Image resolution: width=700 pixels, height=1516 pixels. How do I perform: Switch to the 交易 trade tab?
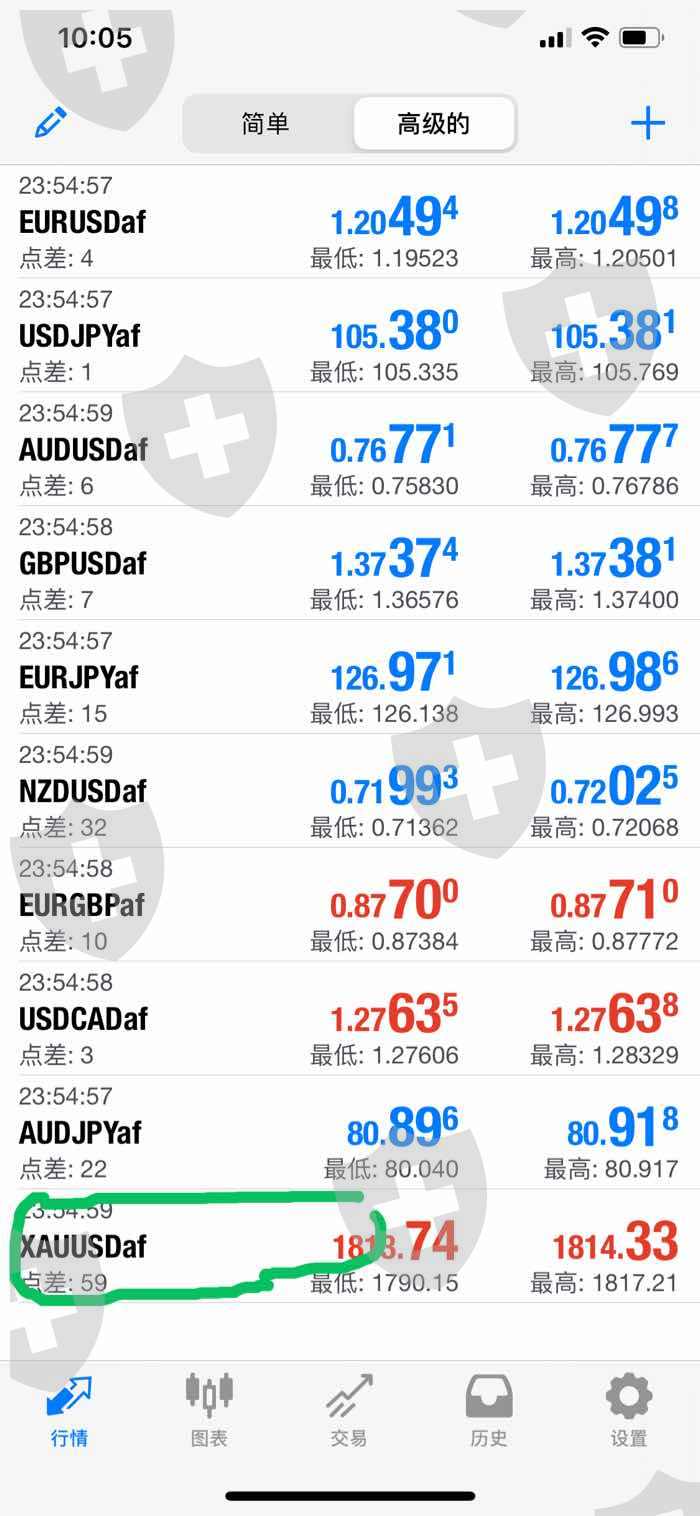[x=349, y=1410]
